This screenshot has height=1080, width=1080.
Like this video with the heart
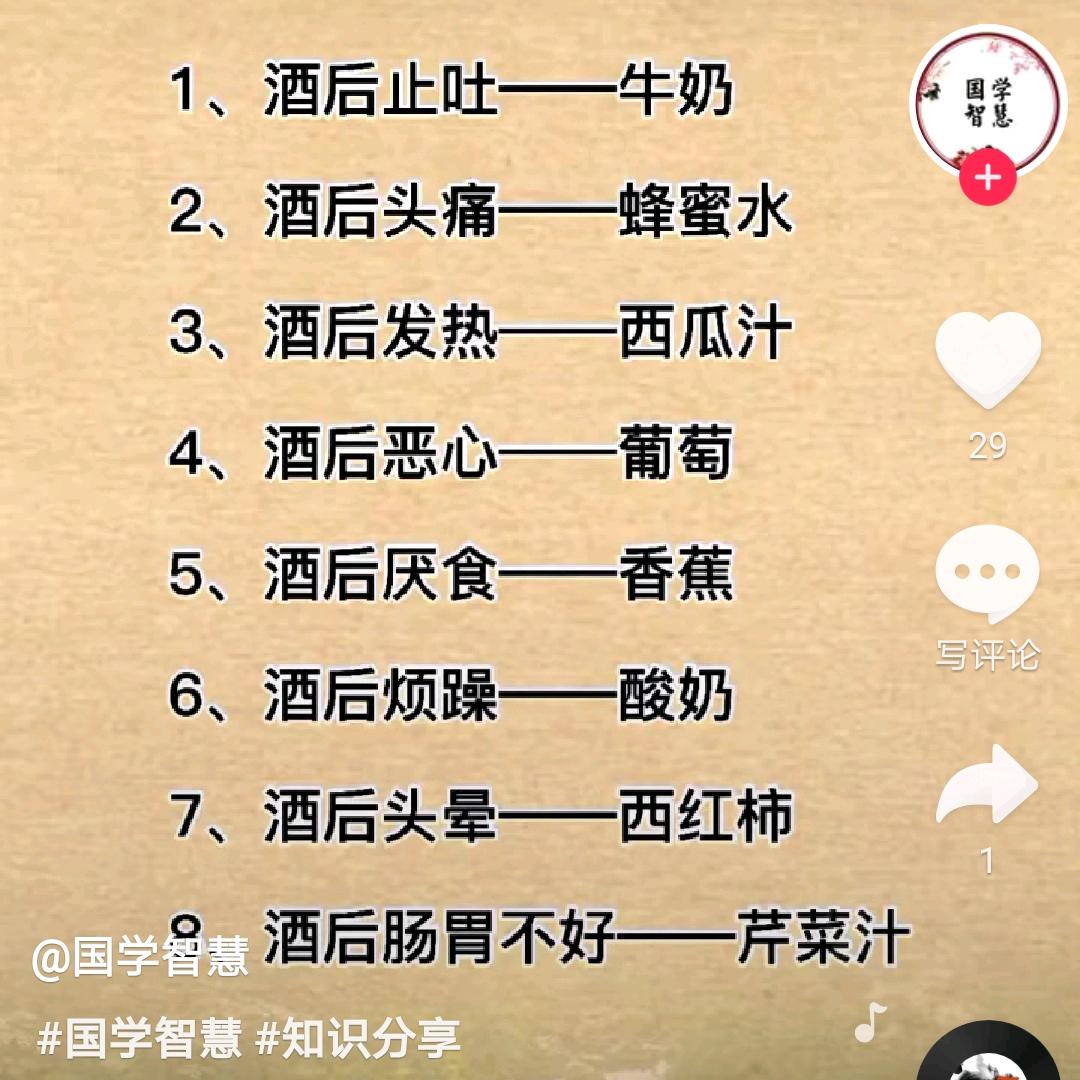pos(988,359)
